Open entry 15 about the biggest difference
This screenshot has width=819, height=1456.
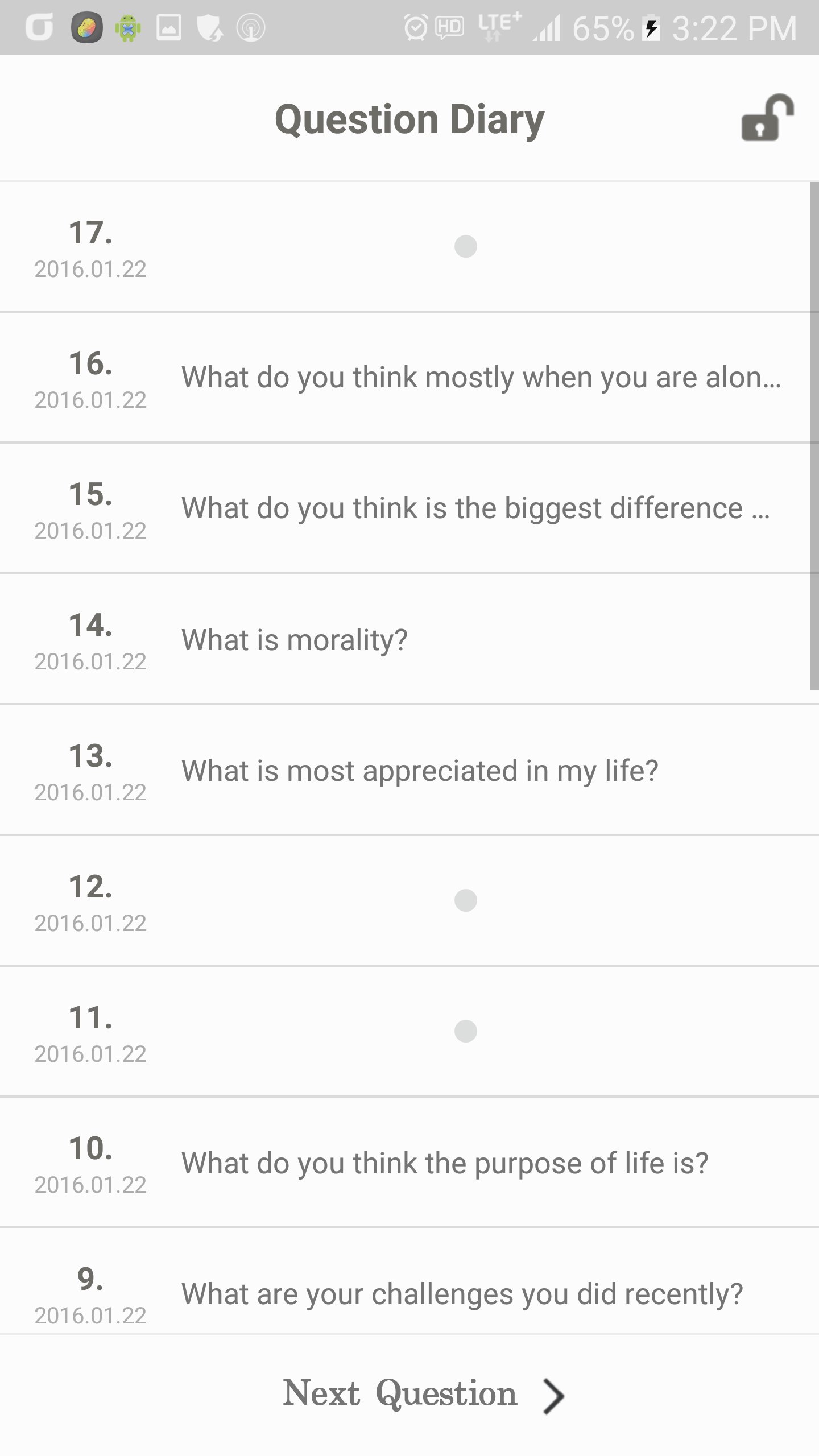(409, 508)
